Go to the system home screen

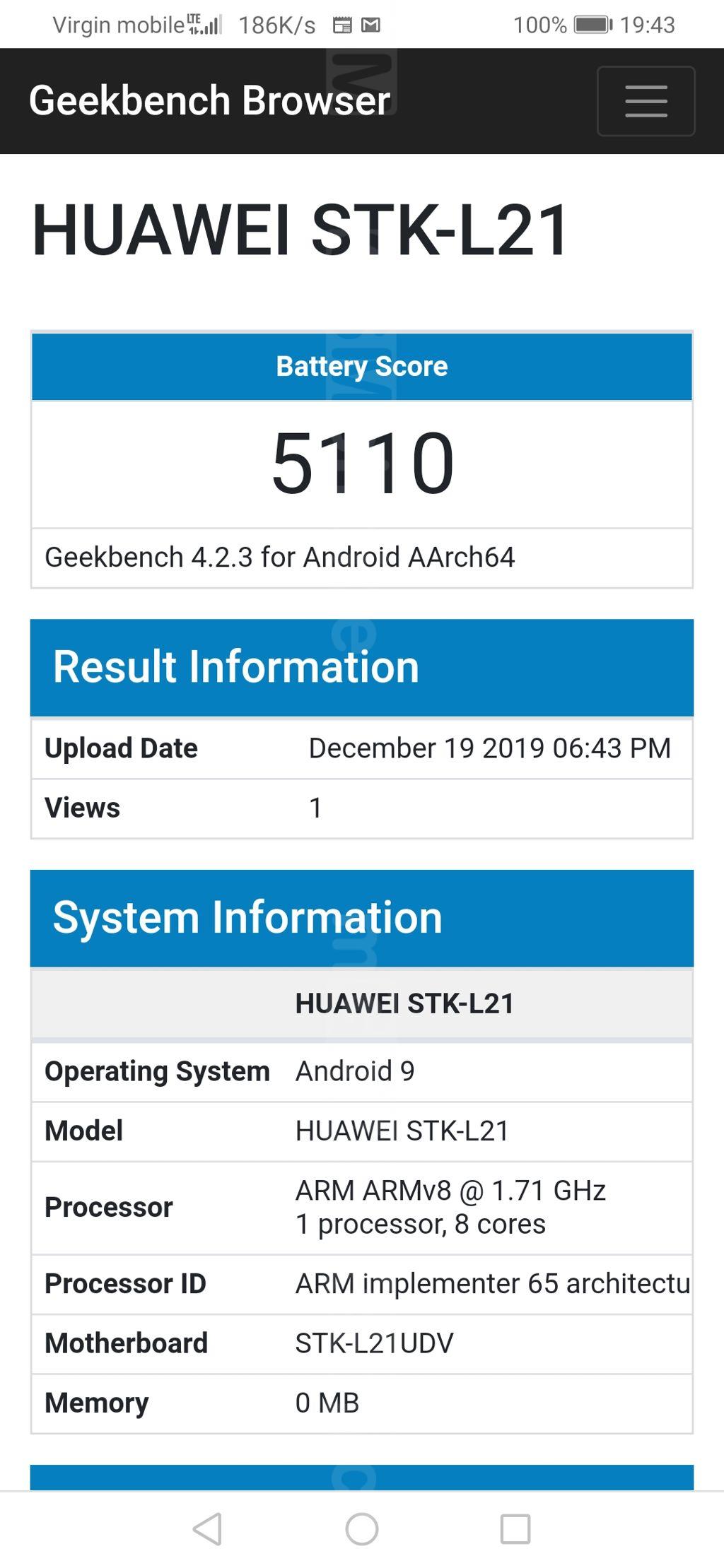coord(361,1529)
